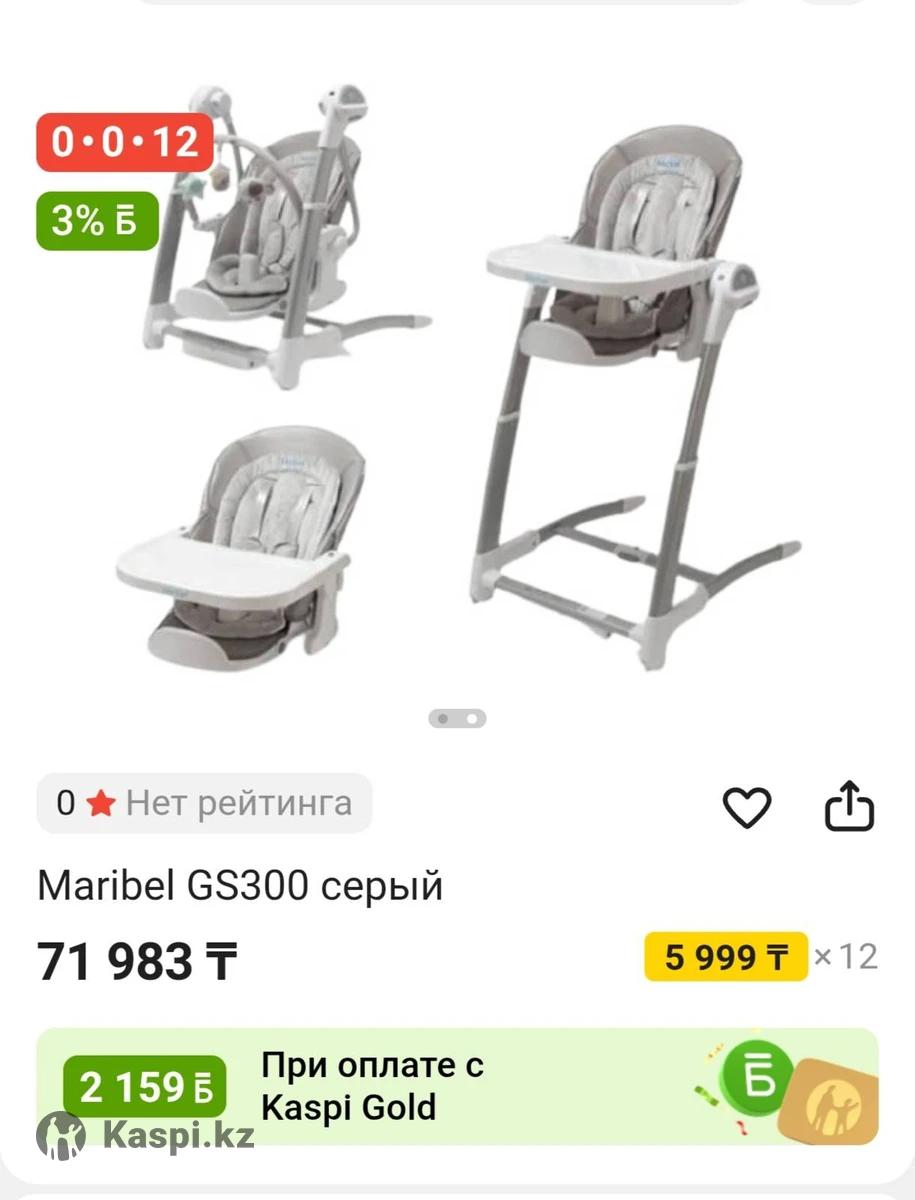Tap the photo gallery page indicator dots
The width and height of the screenshot is (915, 1200).
(x=457, y=718)
